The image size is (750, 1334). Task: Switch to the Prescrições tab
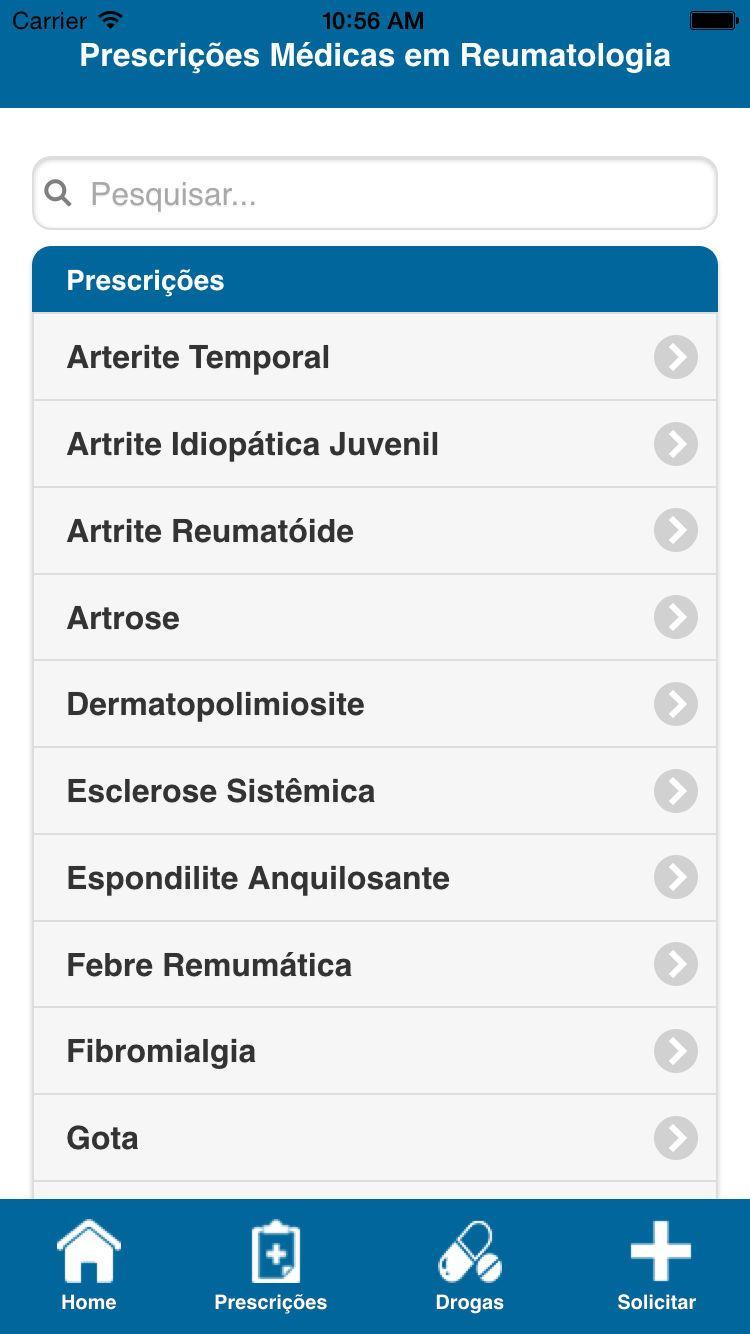click(x=271, y=1266)
